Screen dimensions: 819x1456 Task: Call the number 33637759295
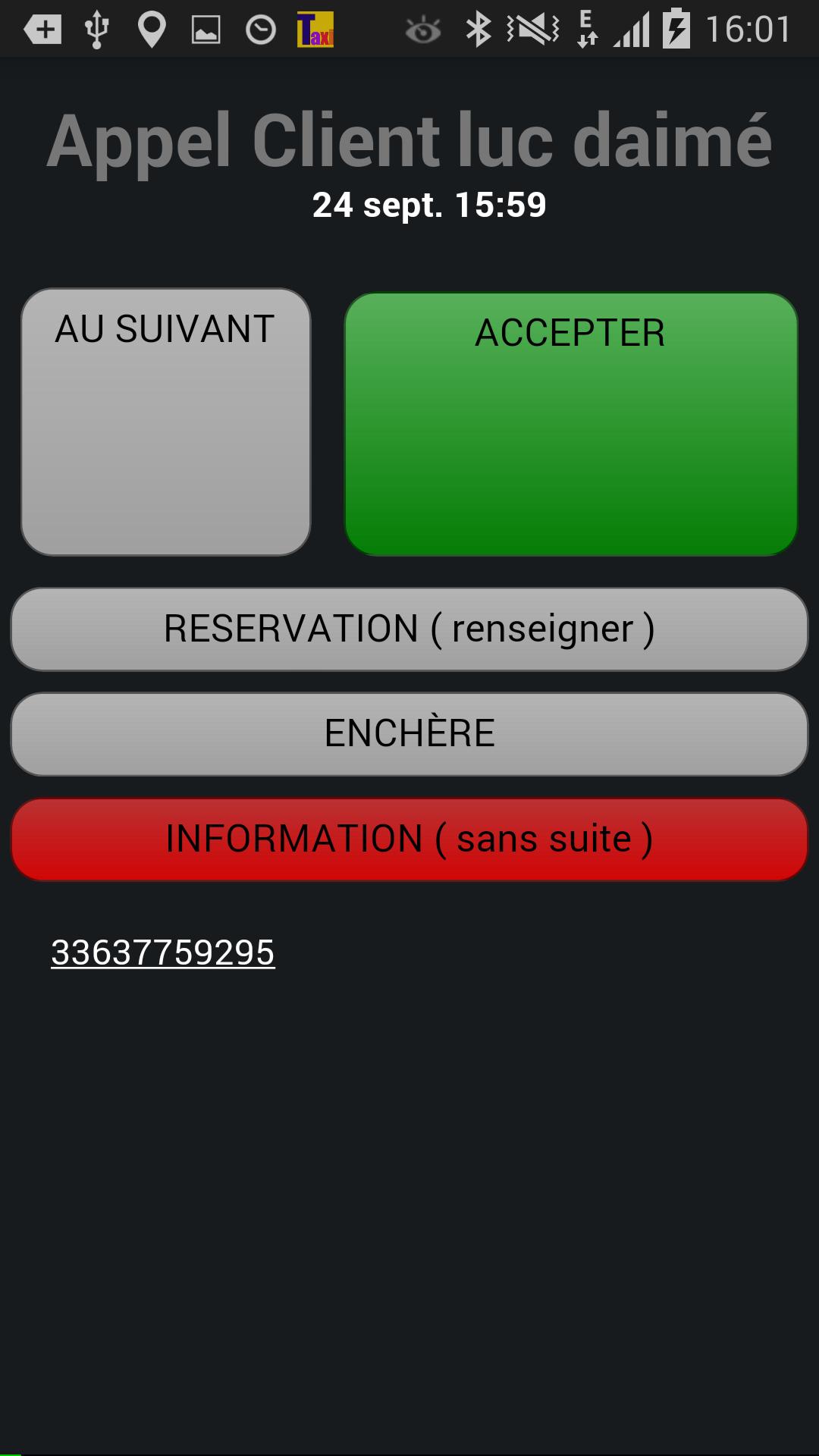click(163, 953)
